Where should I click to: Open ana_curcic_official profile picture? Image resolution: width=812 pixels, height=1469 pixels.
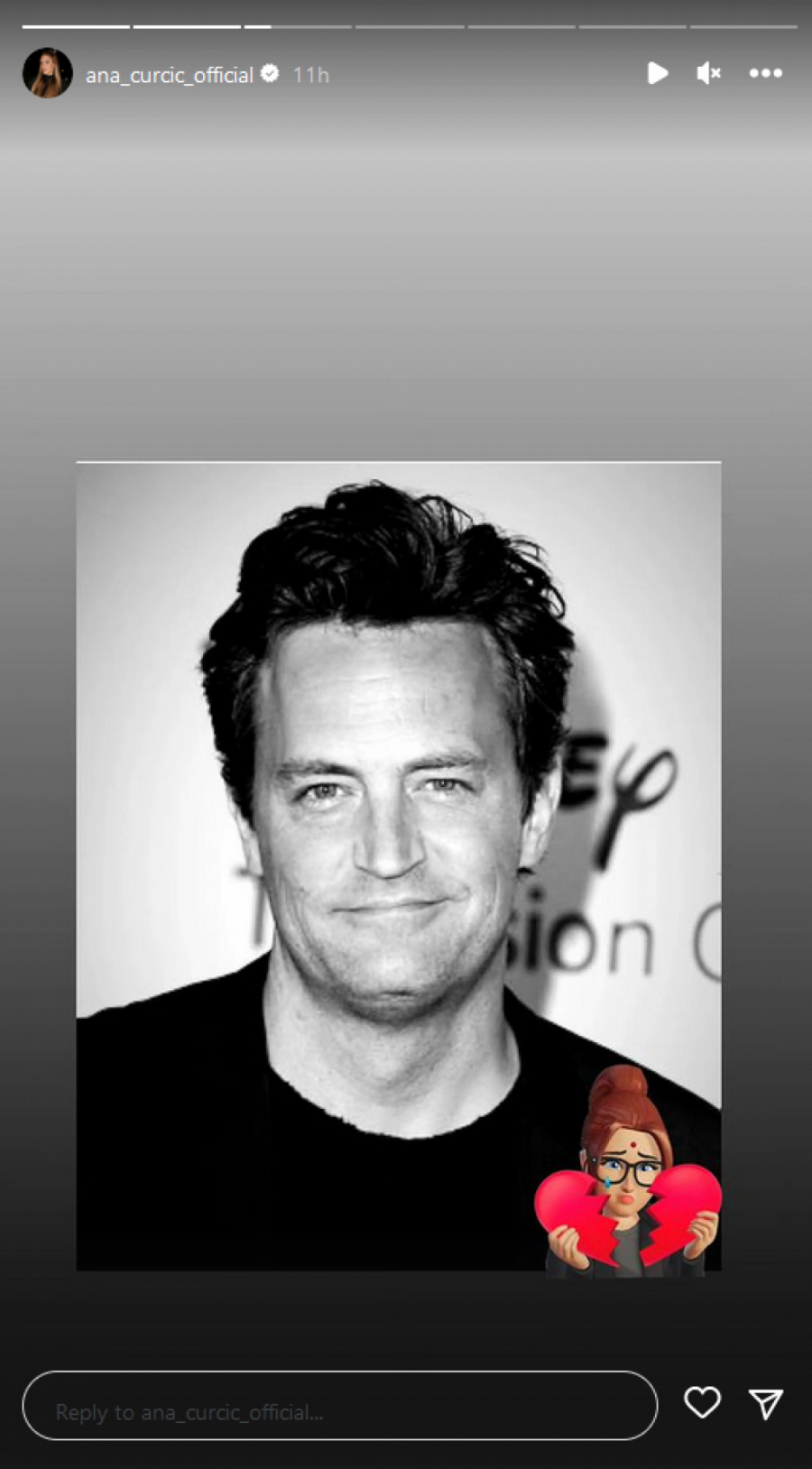47,73
